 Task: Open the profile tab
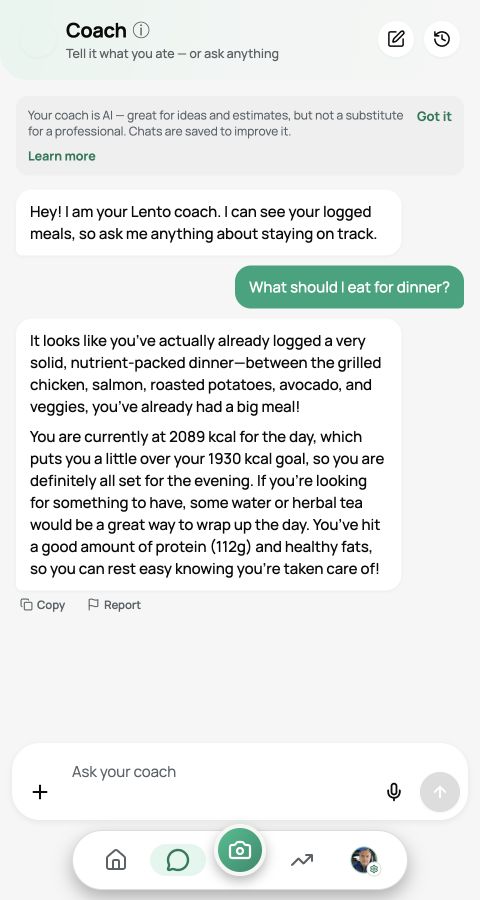tap(364, 860)
